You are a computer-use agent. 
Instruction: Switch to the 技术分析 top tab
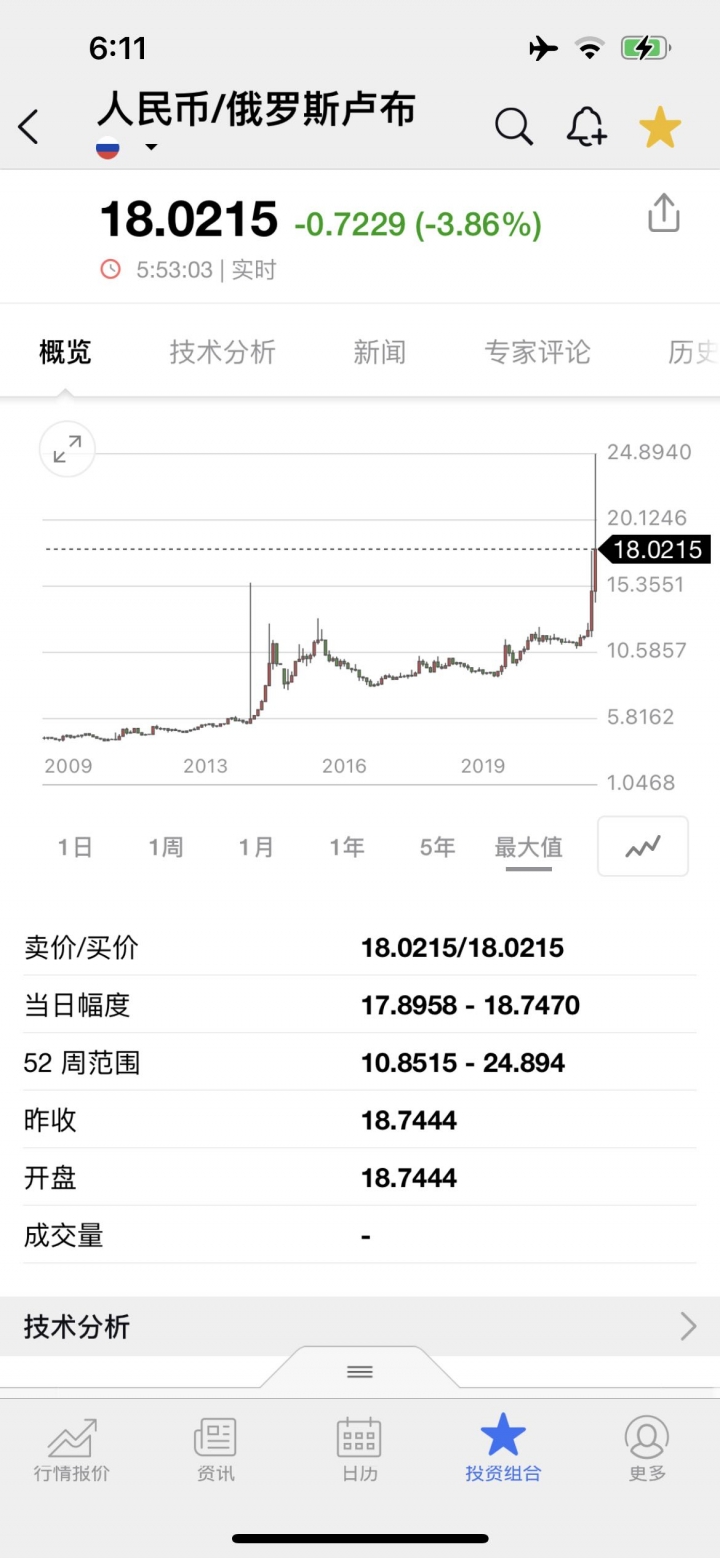tap(222, 352)
